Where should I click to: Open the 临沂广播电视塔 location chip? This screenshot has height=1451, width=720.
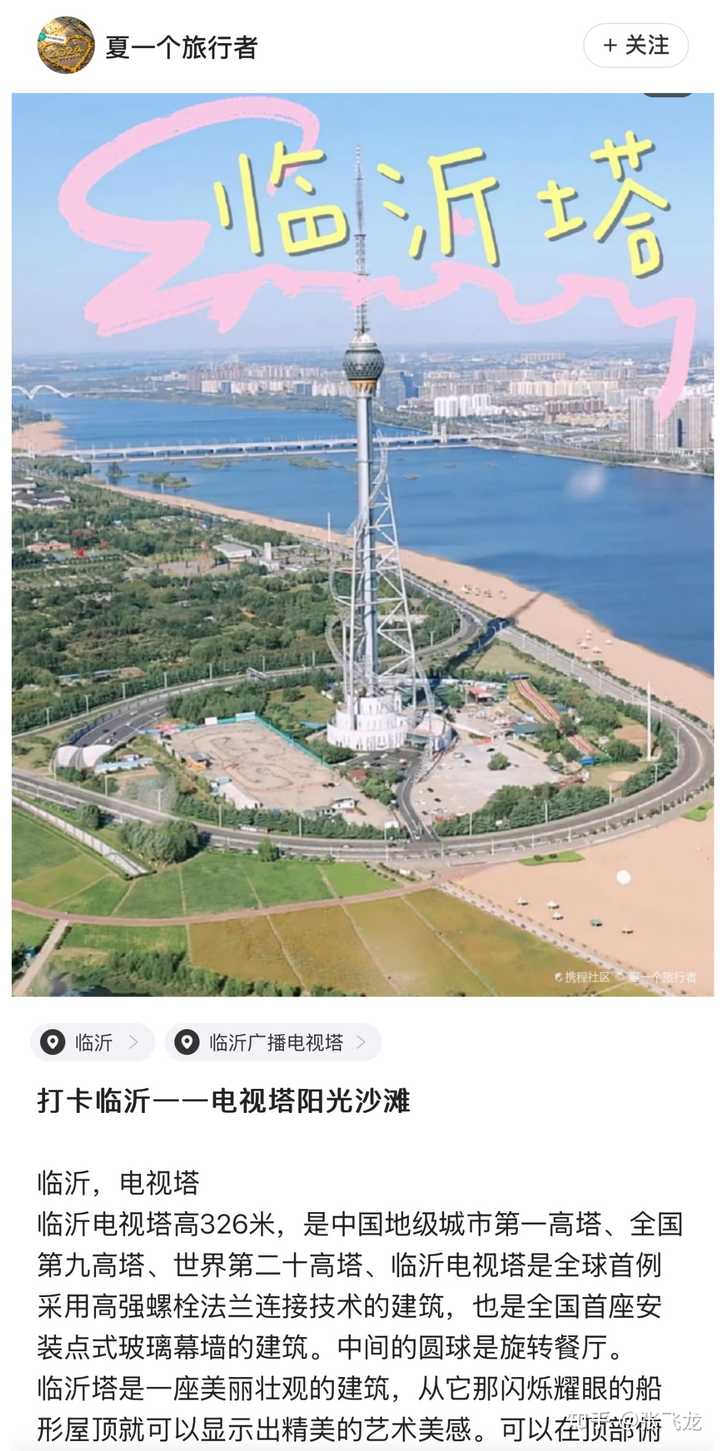coord(273,1043)
